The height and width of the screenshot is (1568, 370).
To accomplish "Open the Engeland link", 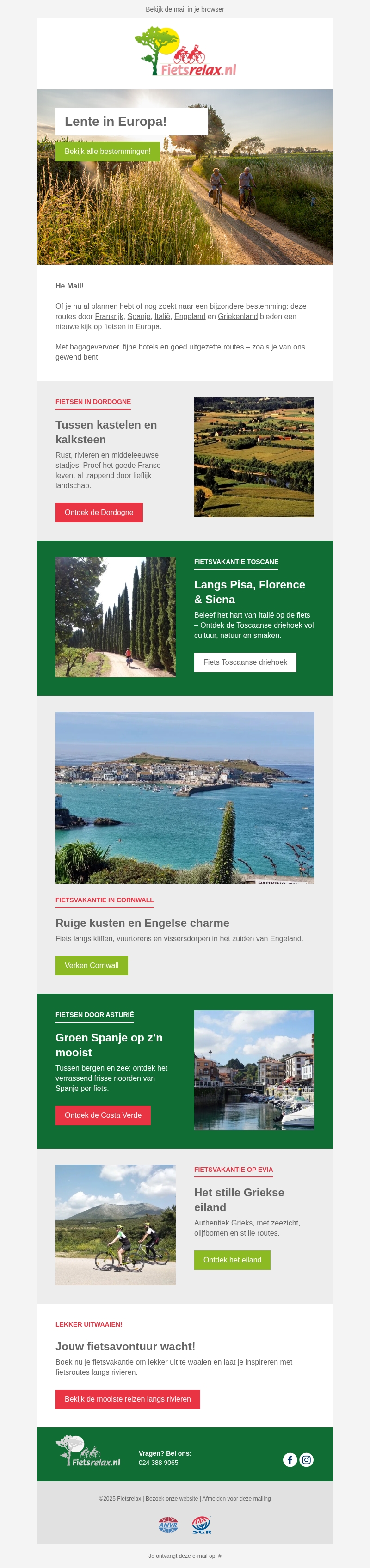I will click(190, 317).
